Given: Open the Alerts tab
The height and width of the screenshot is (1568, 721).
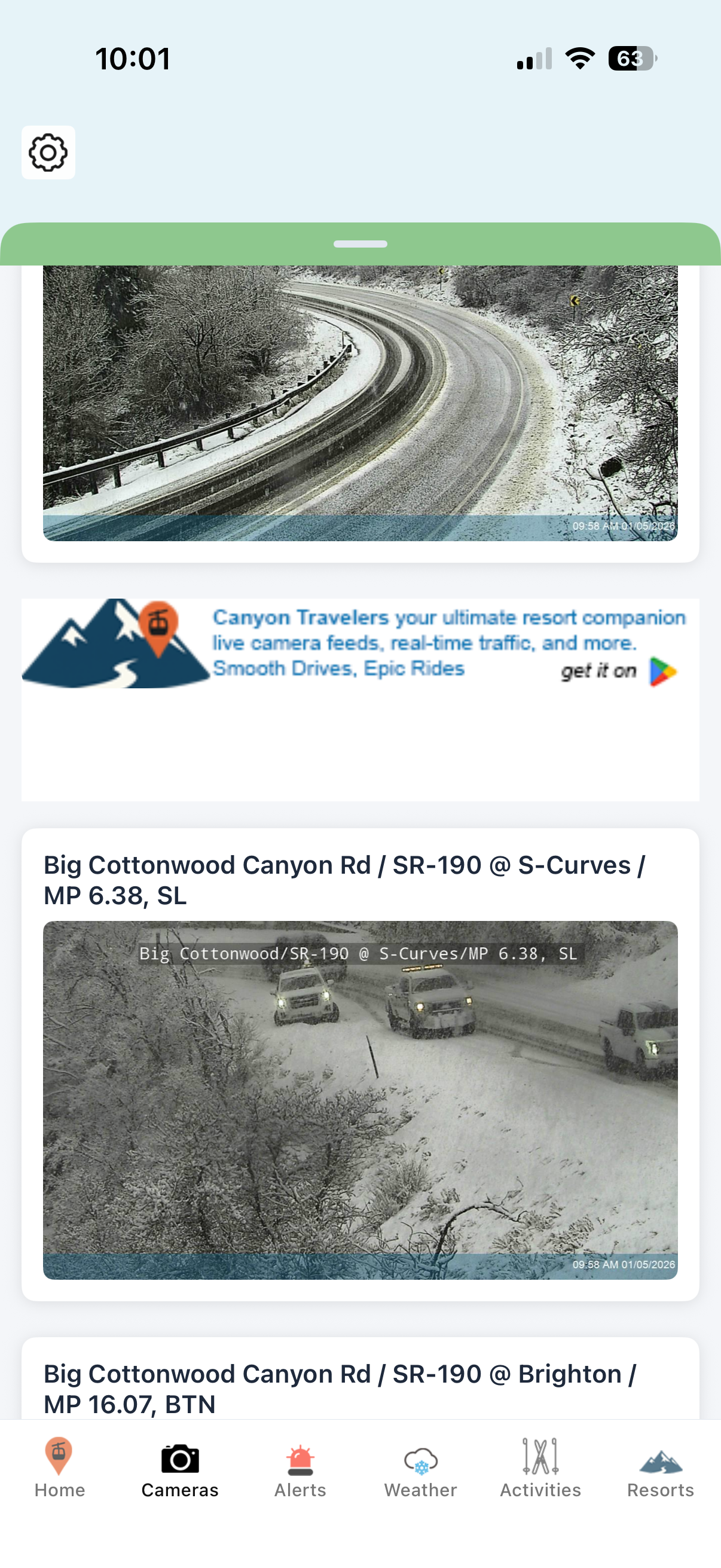Looking at the screenshot, I should click(x=300, y=1467).
